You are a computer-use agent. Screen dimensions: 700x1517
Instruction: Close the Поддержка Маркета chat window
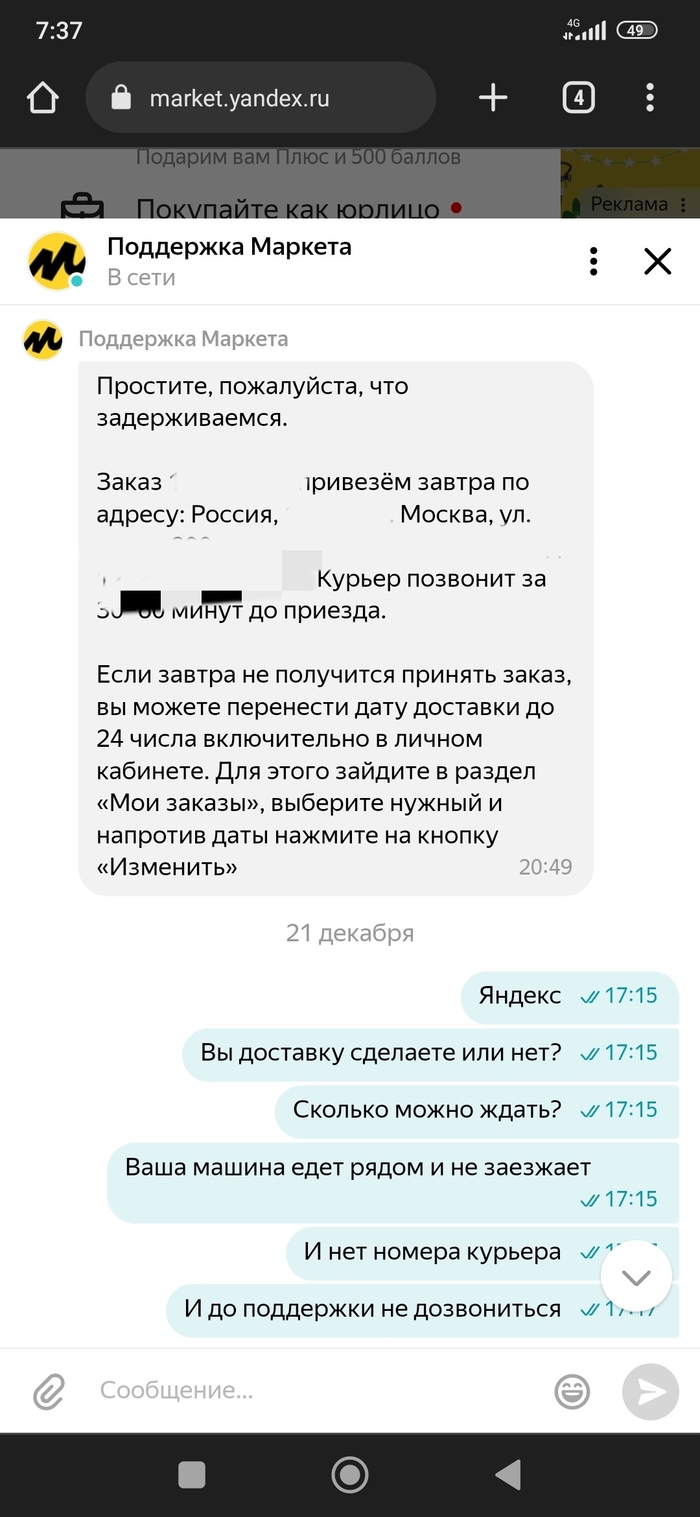tap(657, 261)
